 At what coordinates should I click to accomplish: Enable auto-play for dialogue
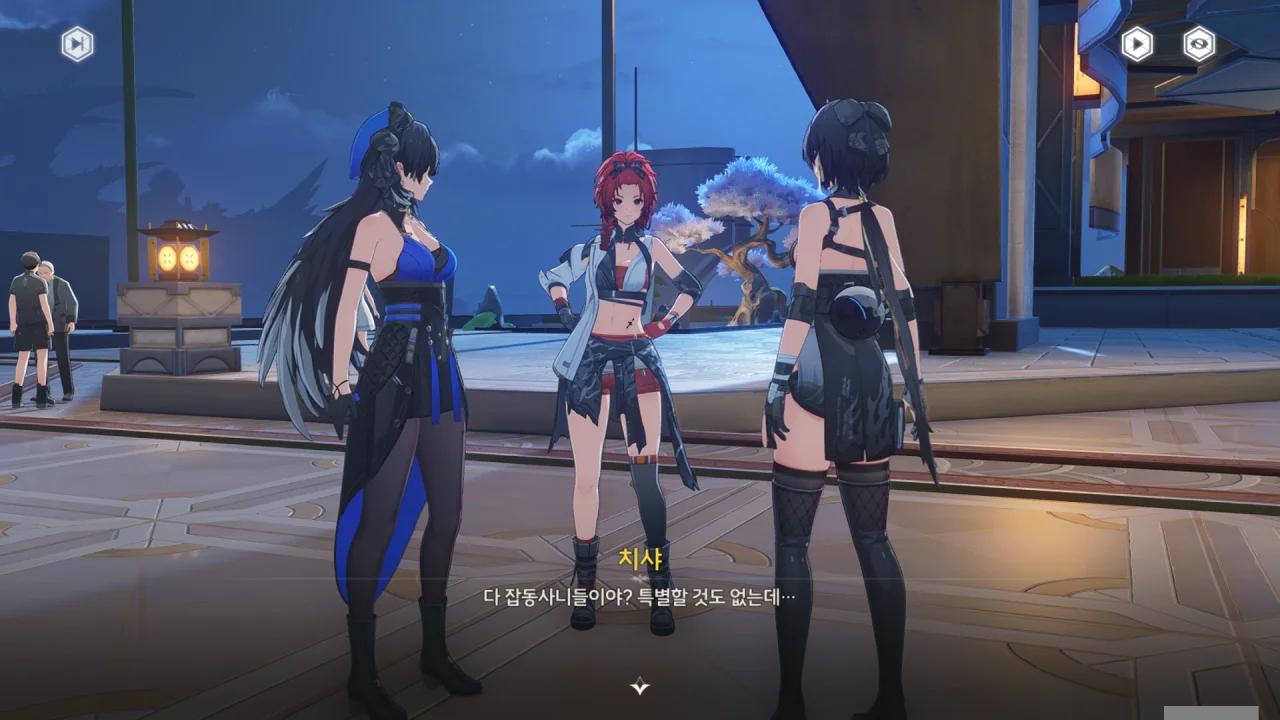tap(1136, 44)
